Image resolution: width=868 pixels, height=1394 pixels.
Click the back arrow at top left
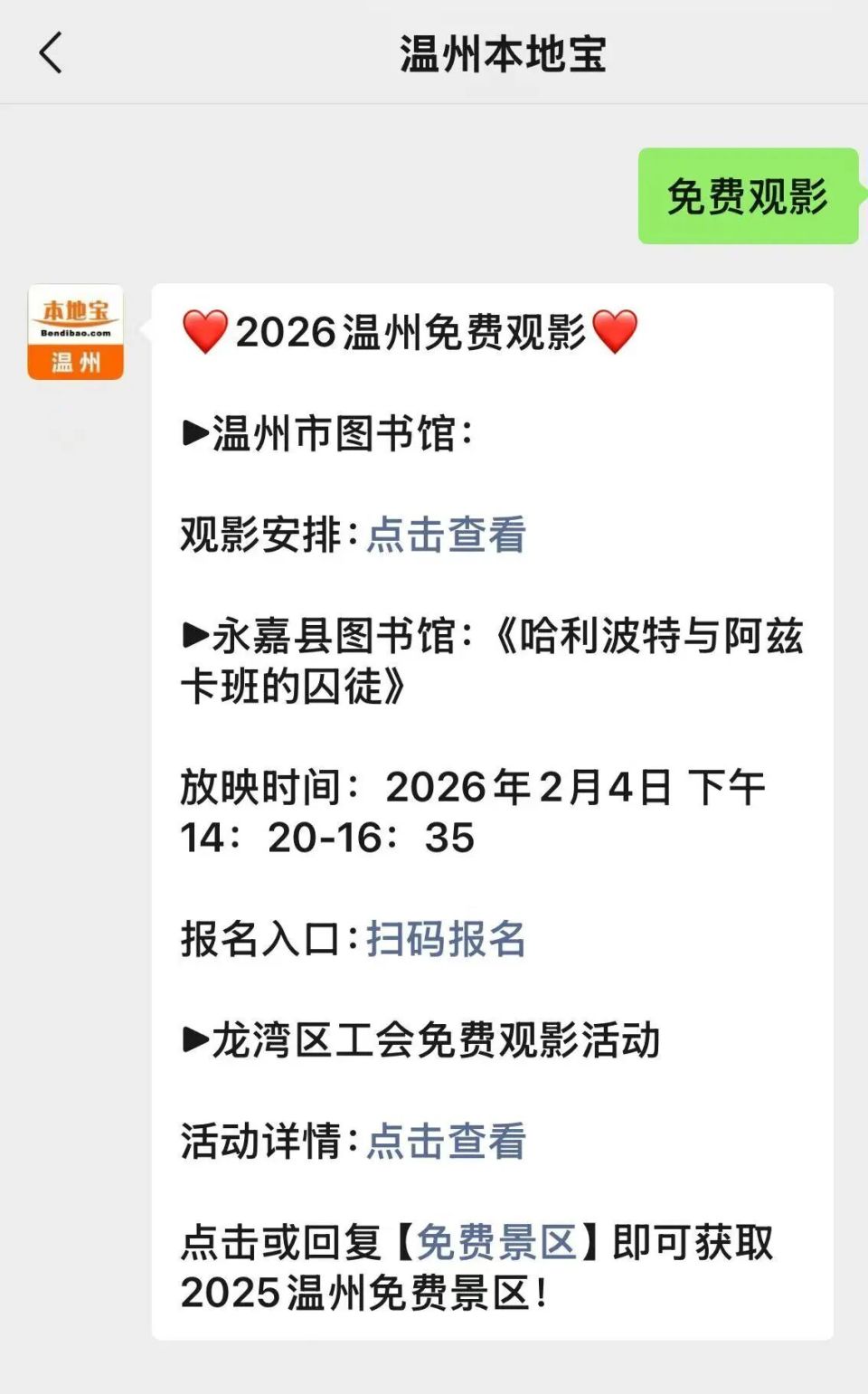(x=52, y=52)
